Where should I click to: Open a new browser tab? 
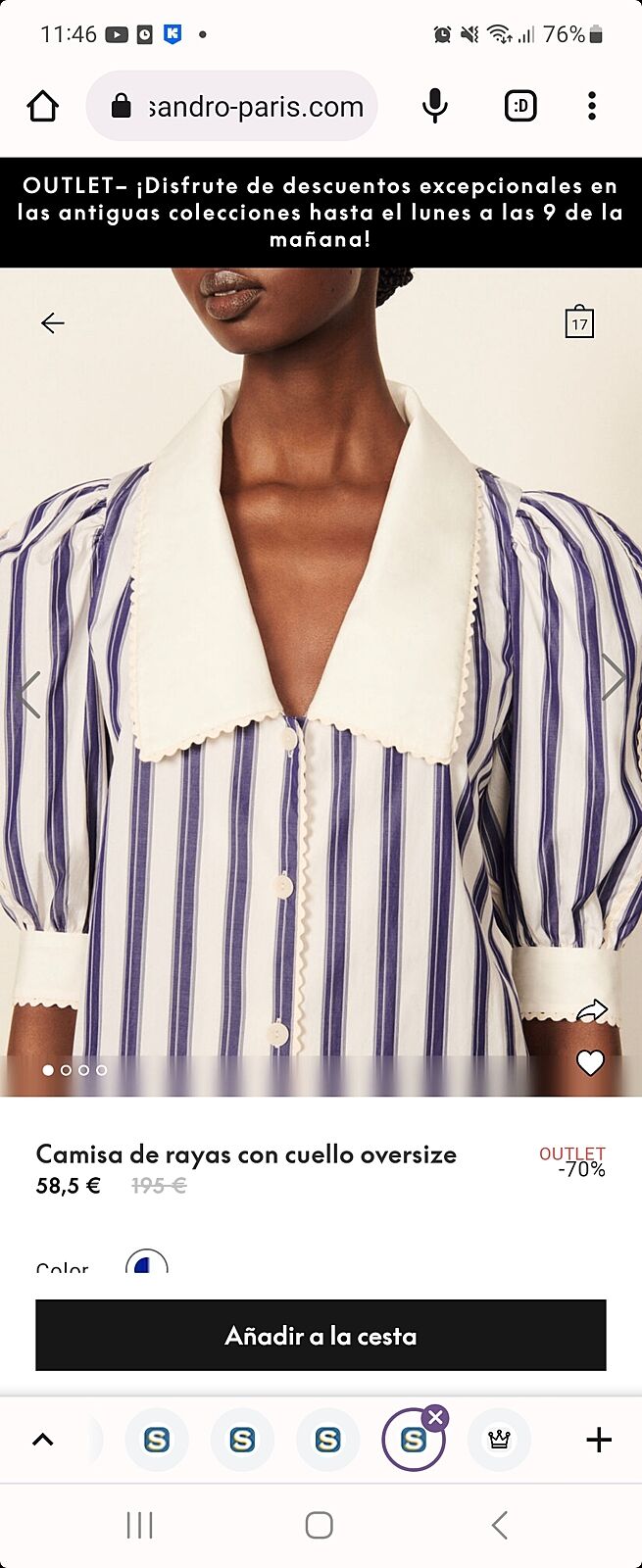coord(598,1440)
